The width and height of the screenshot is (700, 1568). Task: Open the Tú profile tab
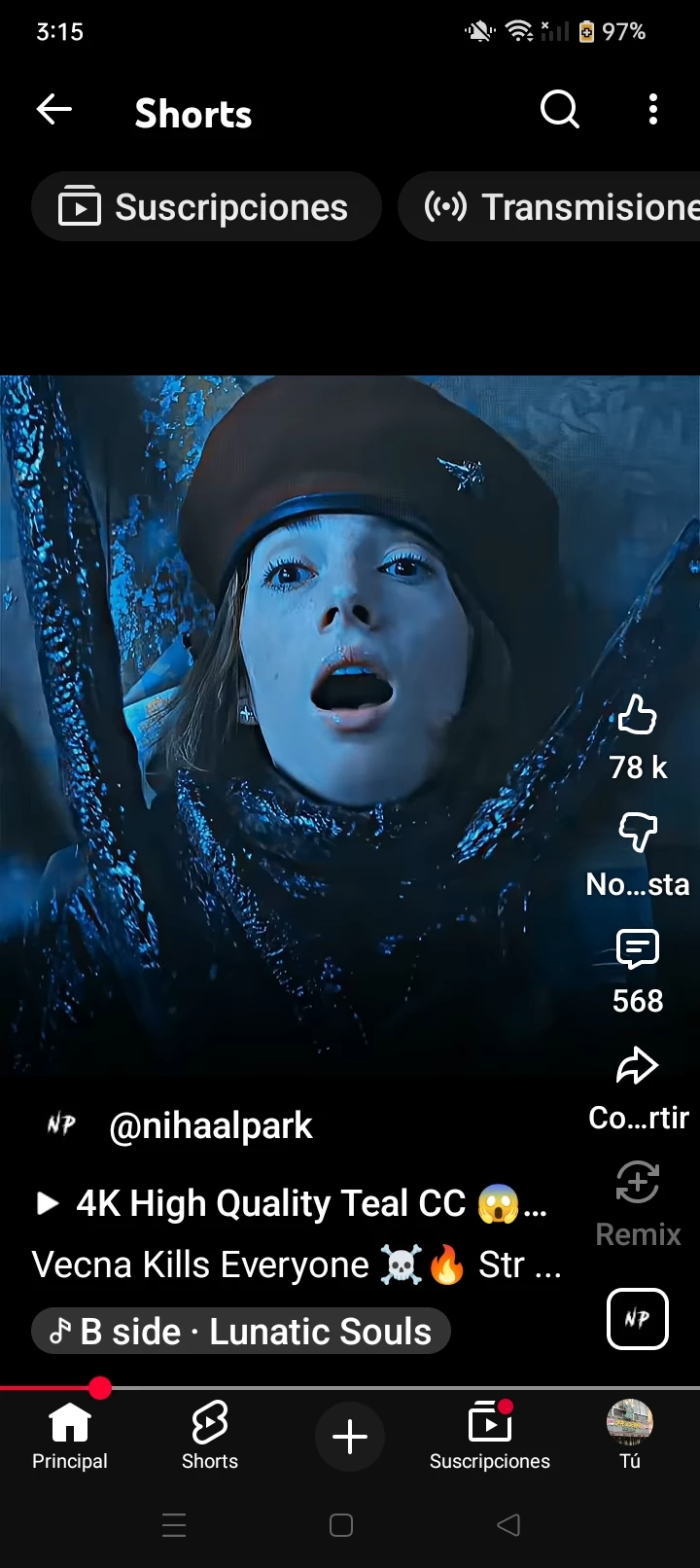point(630,1436)
